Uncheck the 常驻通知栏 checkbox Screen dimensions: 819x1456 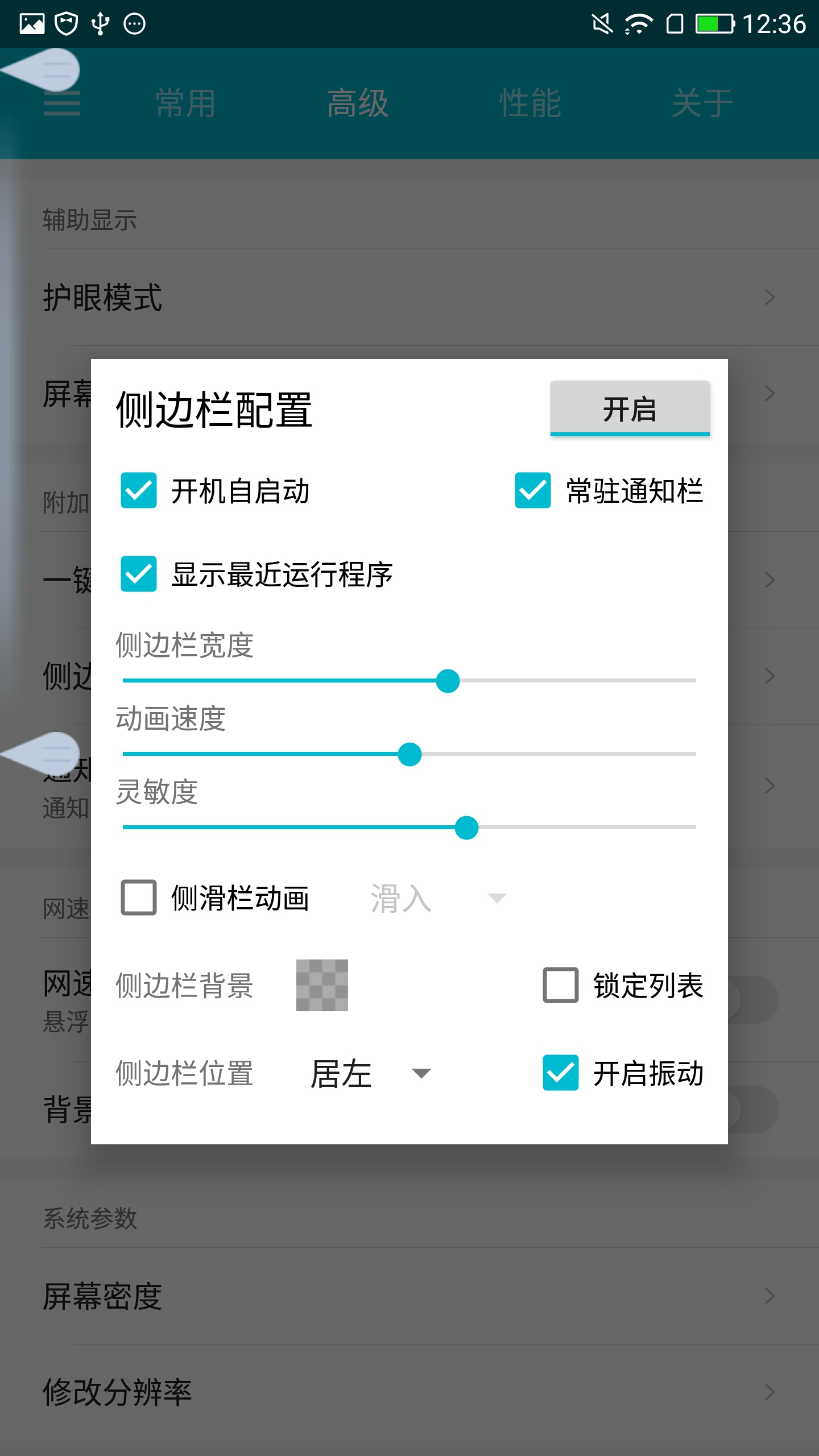point(533,490)
